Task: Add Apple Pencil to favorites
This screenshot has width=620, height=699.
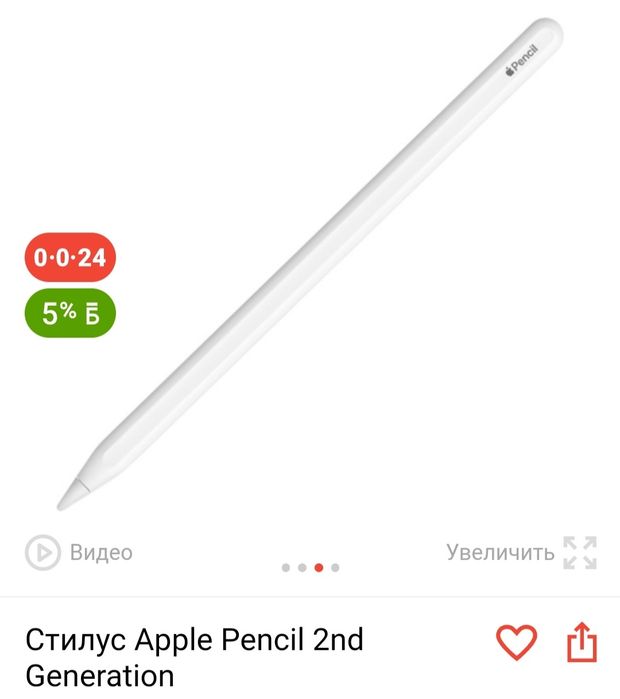Action: pyautogui.click(x=516, y=642)
